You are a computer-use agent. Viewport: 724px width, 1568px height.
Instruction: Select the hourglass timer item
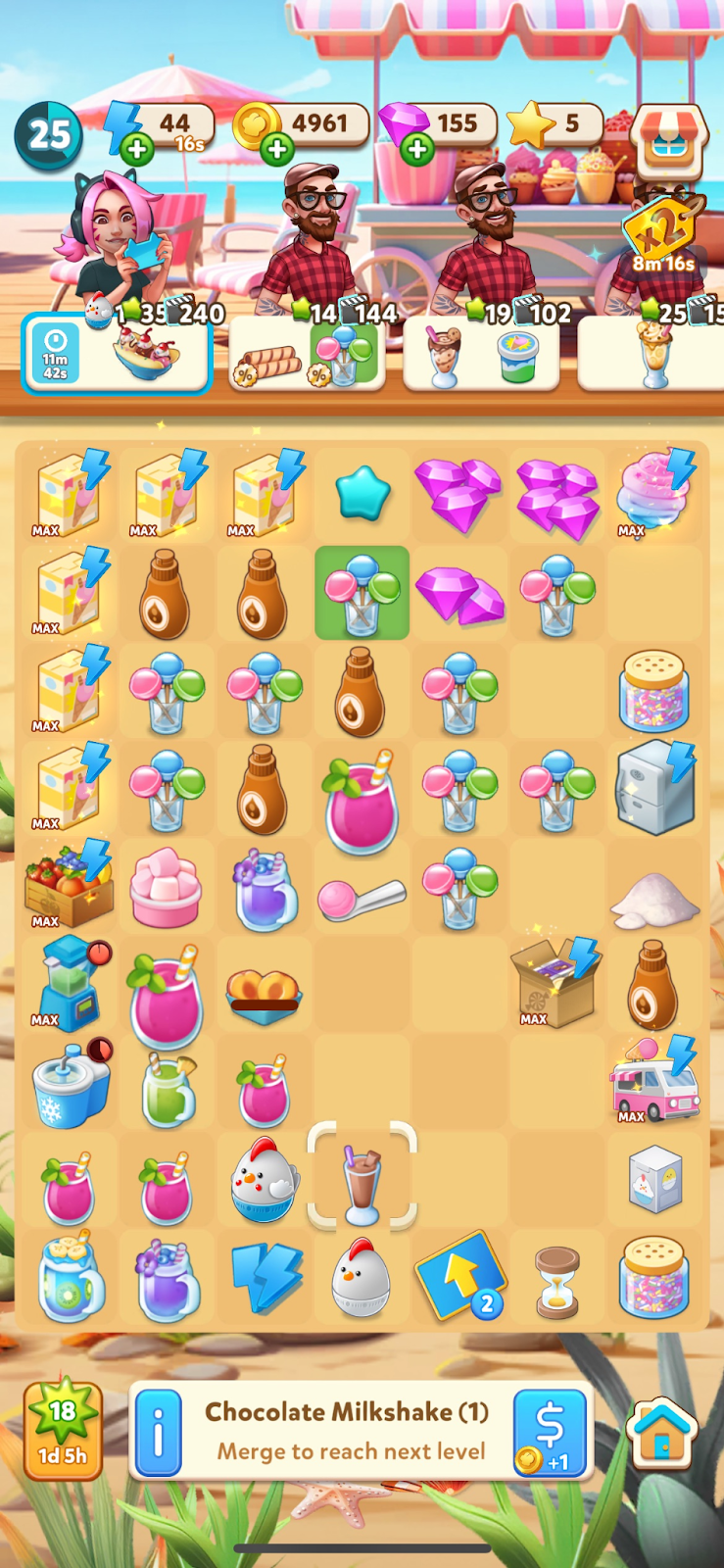point(556,1280)
